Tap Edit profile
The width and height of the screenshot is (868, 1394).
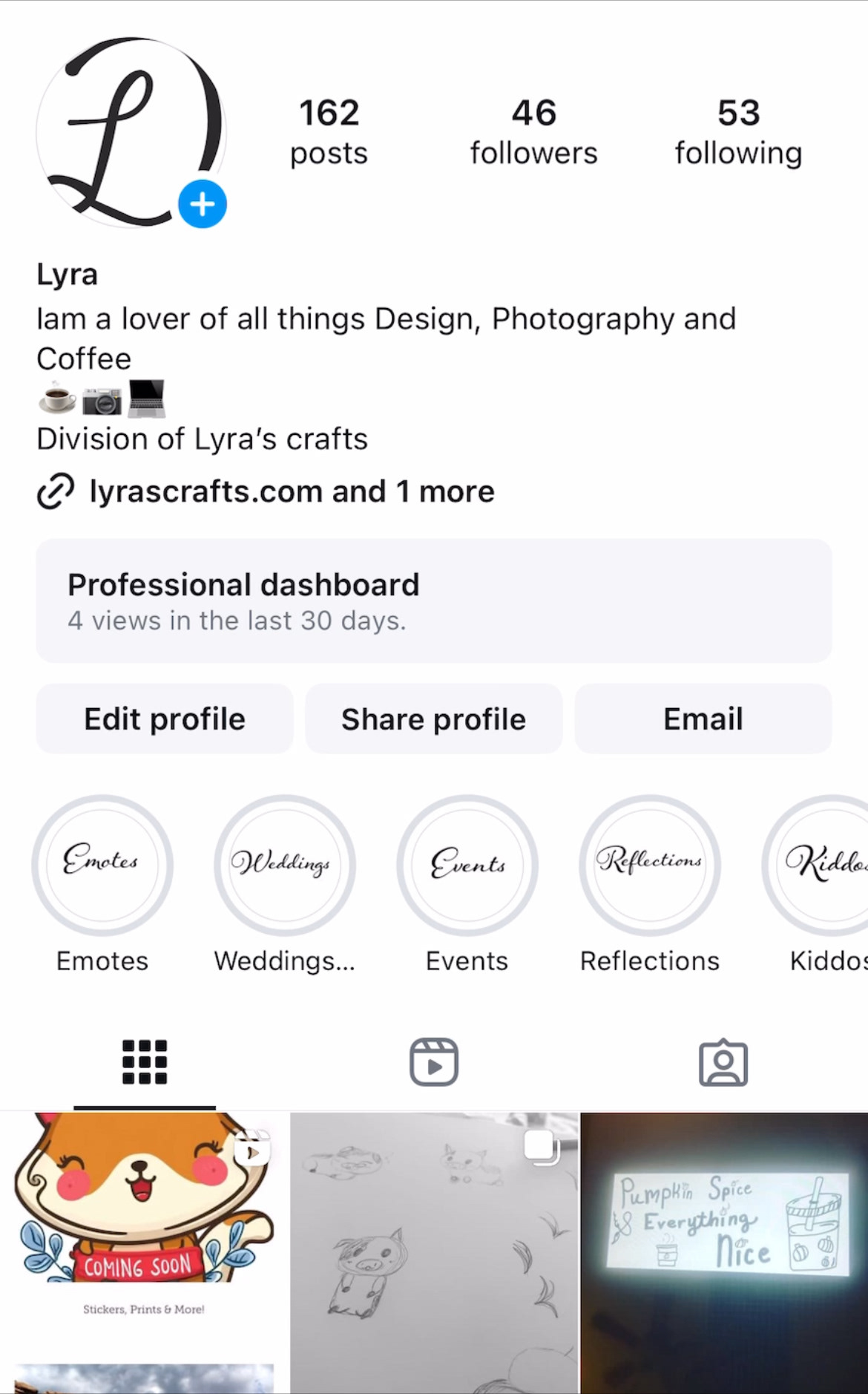tap(165, 719)
